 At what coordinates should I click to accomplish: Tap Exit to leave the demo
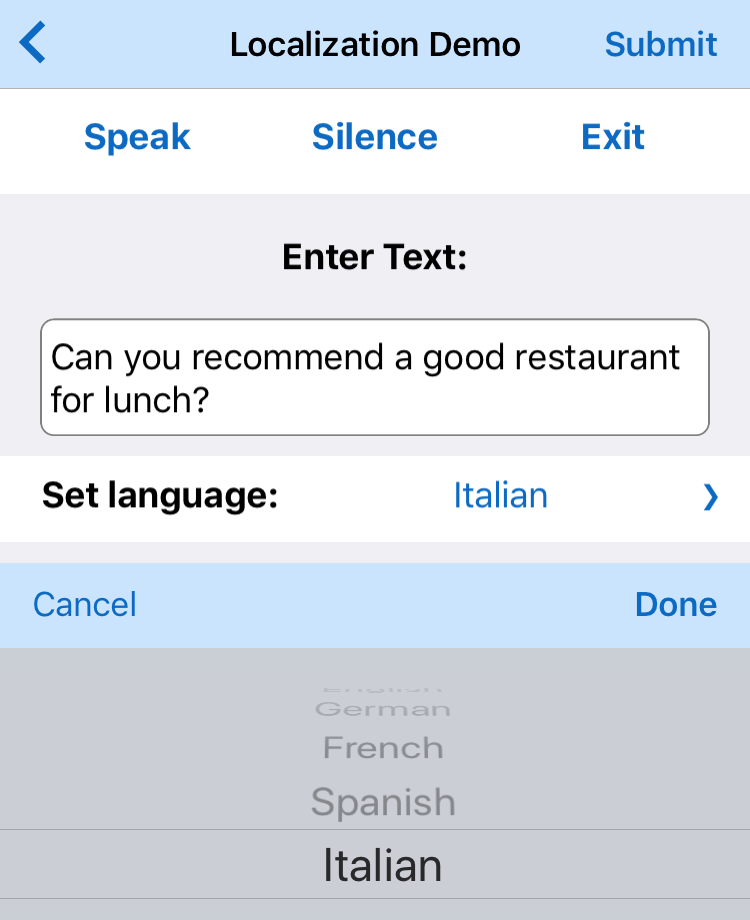coord(613,137)
